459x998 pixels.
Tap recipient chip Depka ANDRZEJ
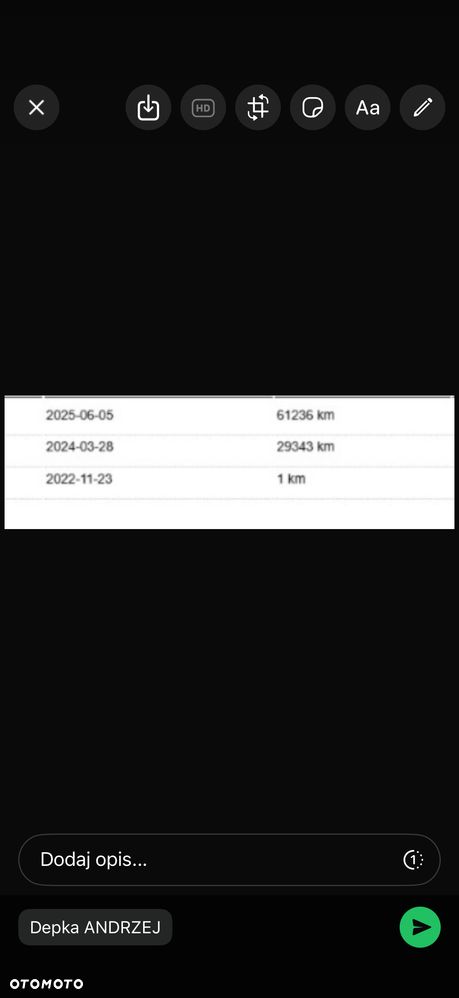(95, 927)
